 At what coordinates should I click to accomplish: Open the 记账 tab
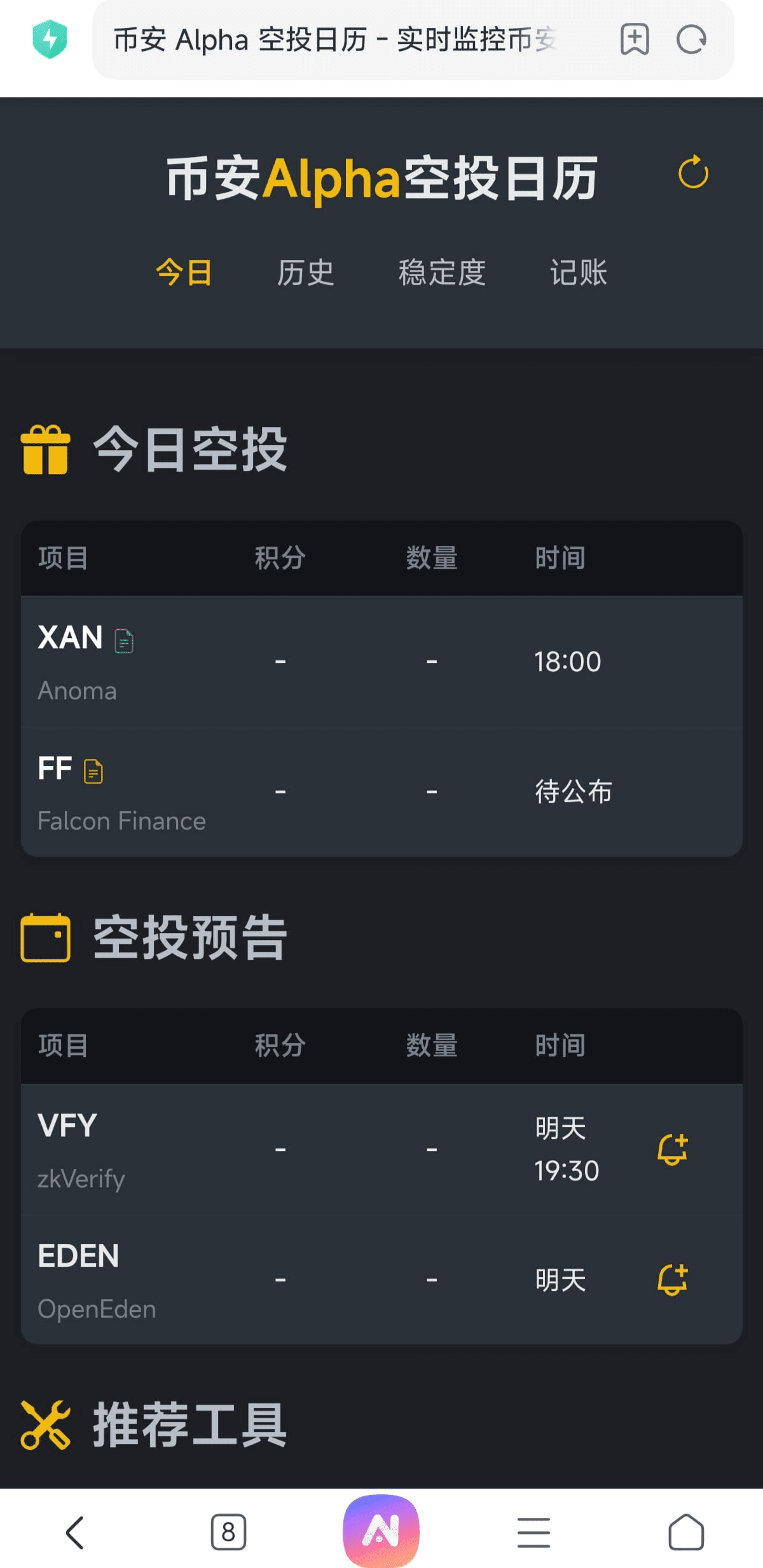click(578, 273)
